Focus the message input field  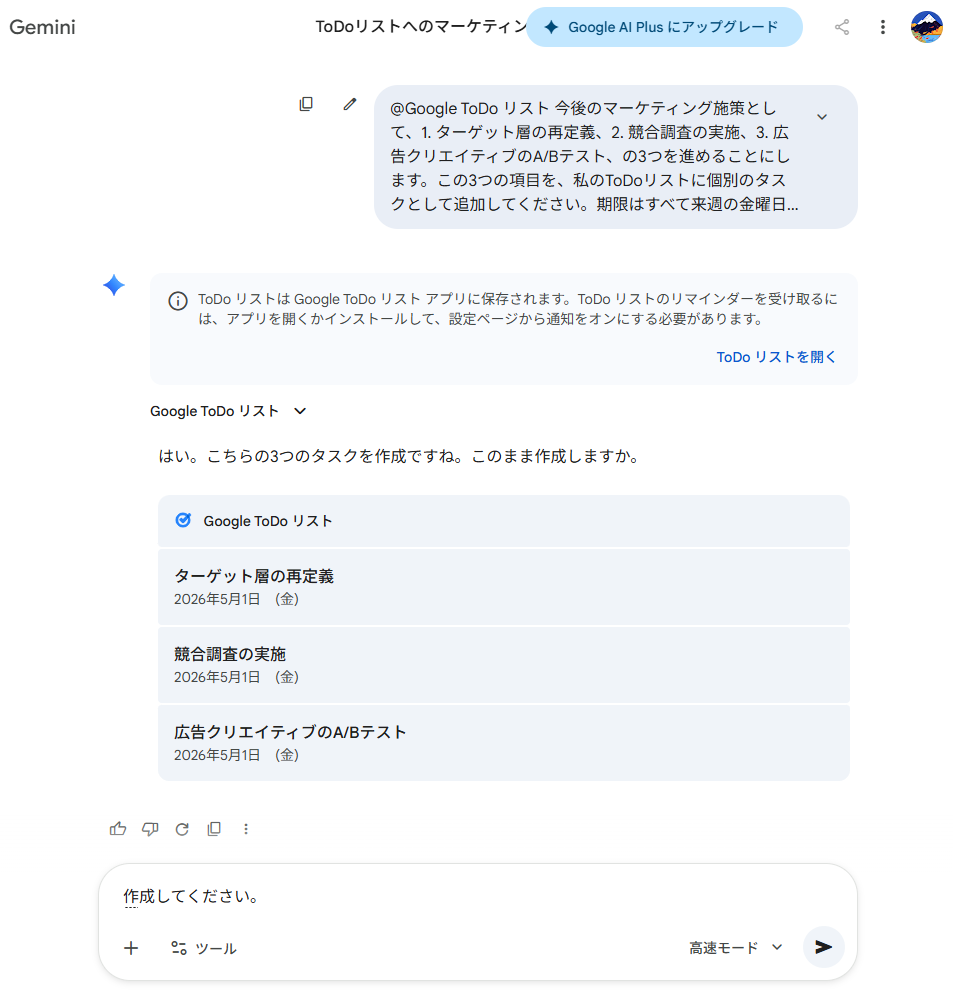(x=450, y=896)
